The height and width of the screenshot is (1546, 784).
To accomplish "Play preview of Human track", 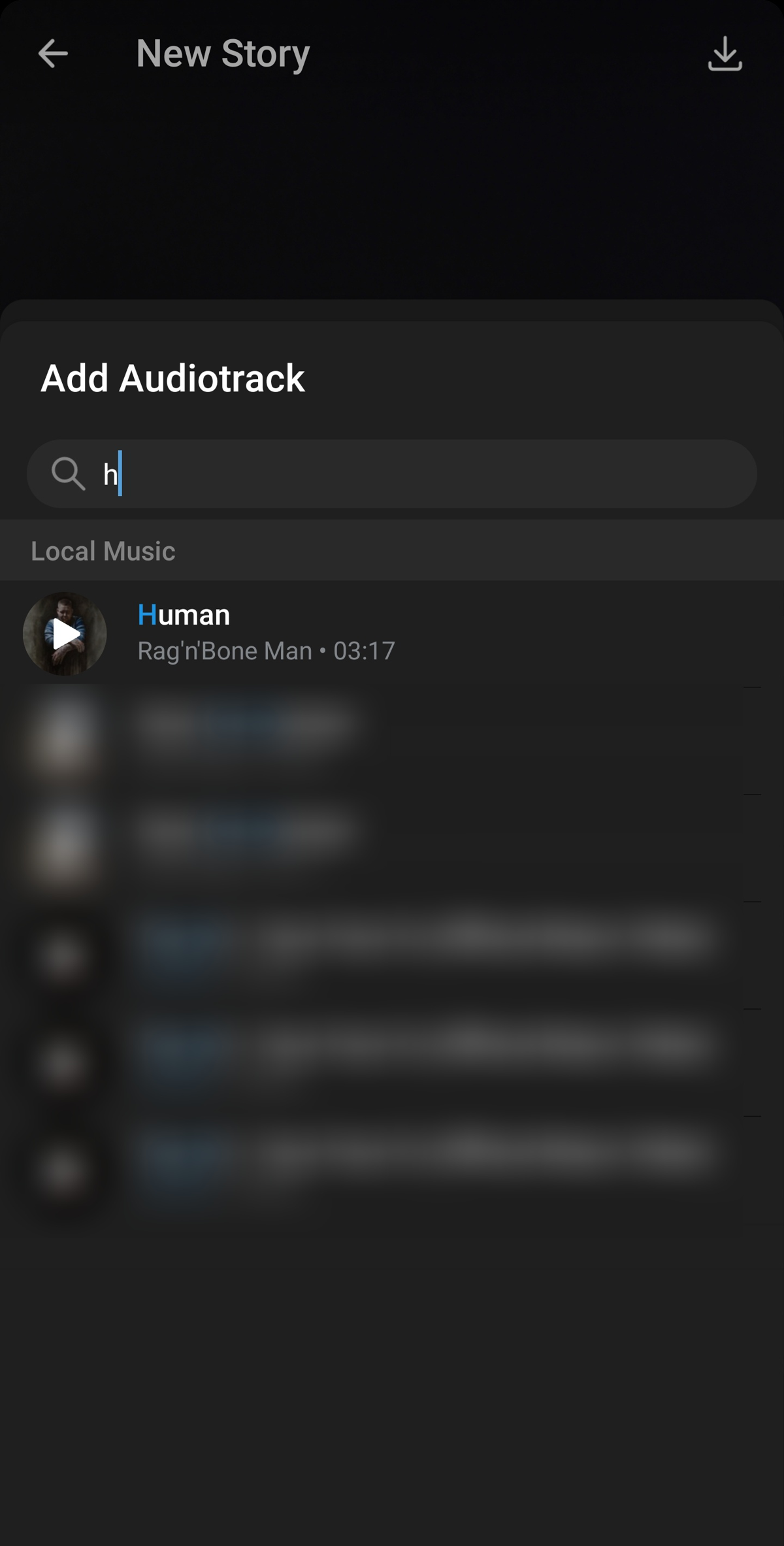I will coord(65,633).
